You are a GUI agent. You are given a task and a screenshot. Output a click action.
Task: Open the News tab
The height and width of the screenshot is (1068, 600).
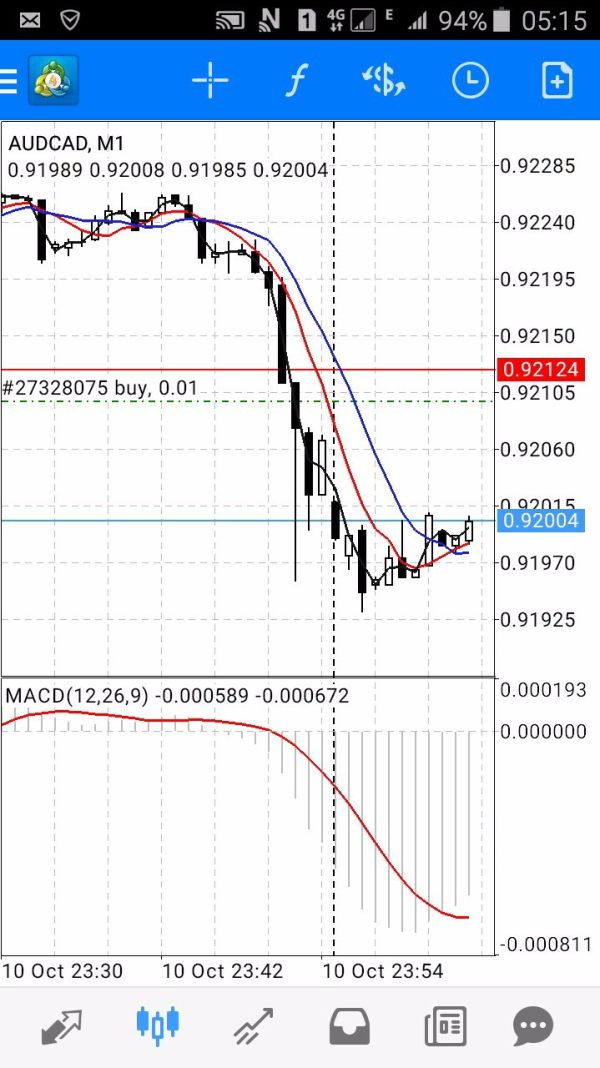point(444,1026)
